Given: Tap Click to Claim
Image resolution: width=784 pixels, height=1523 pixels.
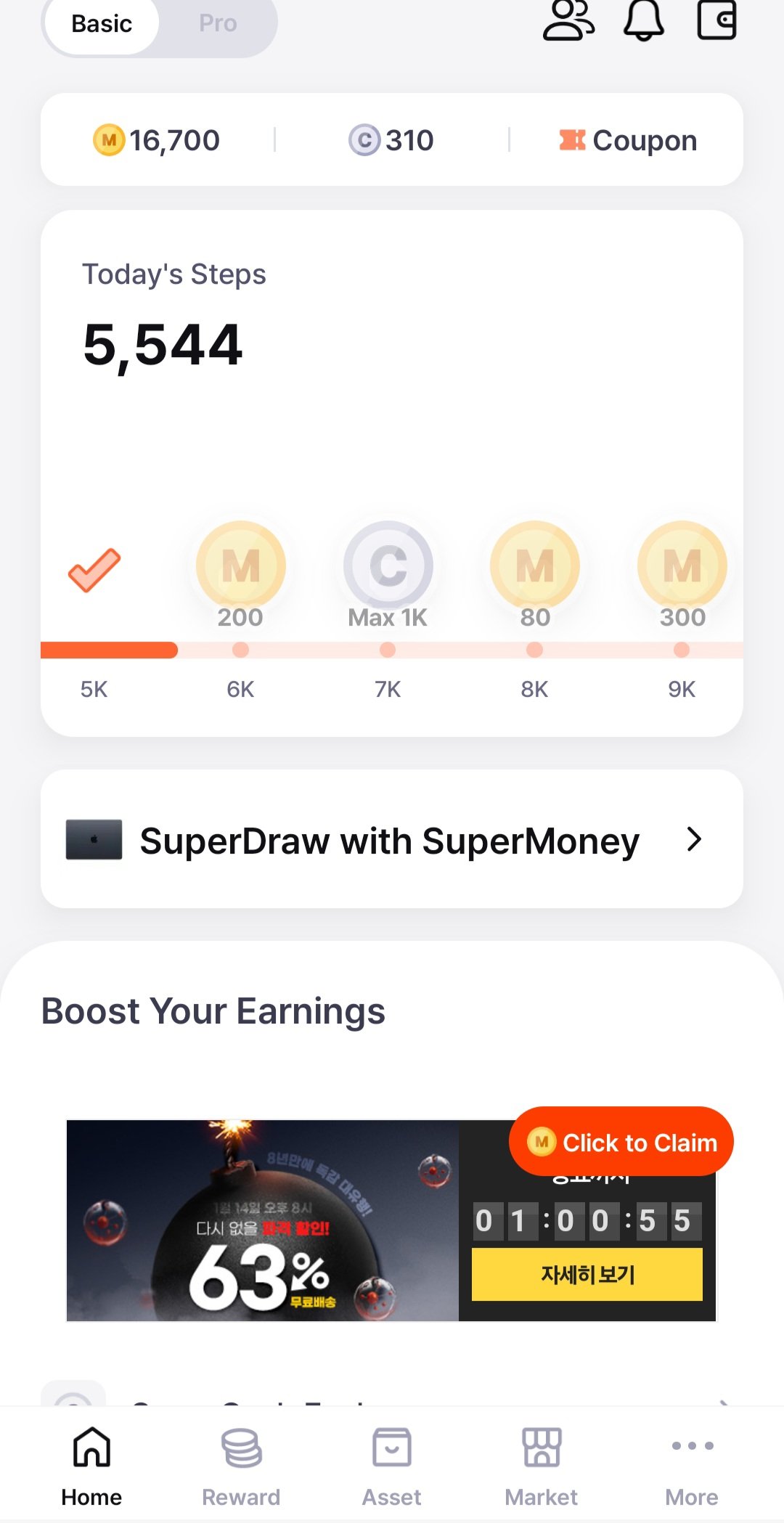Looking at the screenshot, I should coord(621,1142).
